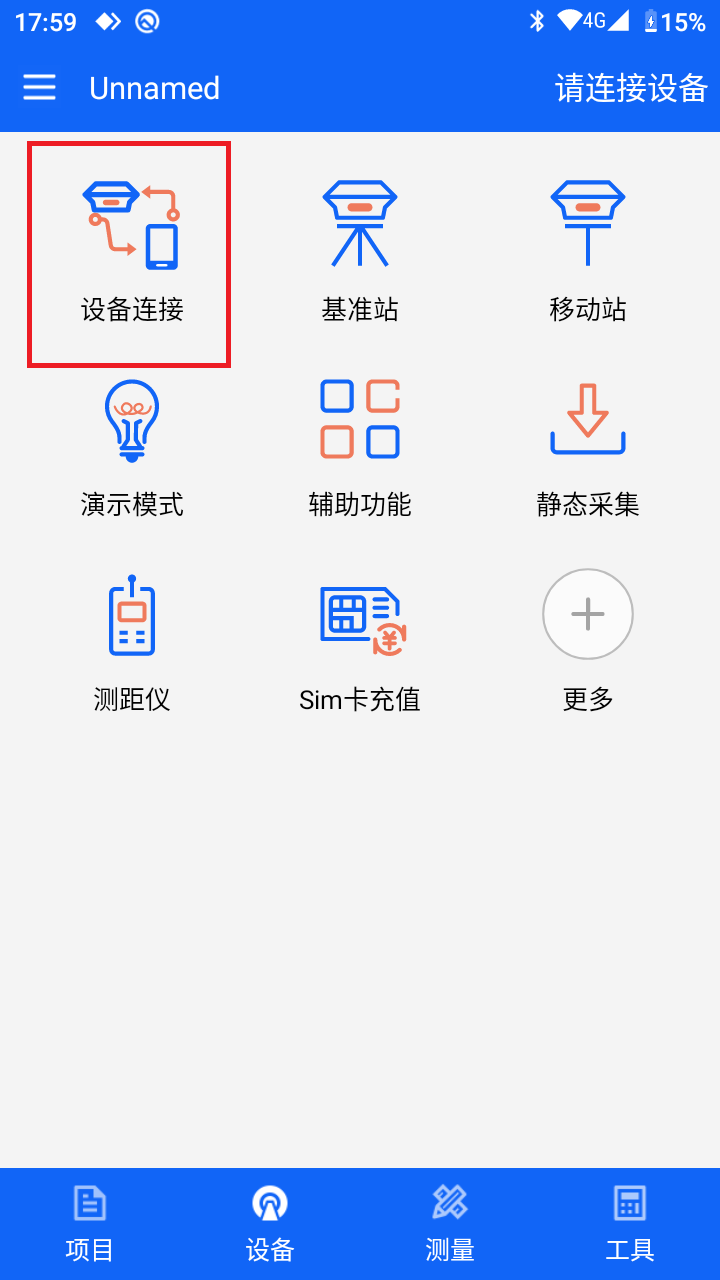Tap the 更多 plus button

(588, 614)
